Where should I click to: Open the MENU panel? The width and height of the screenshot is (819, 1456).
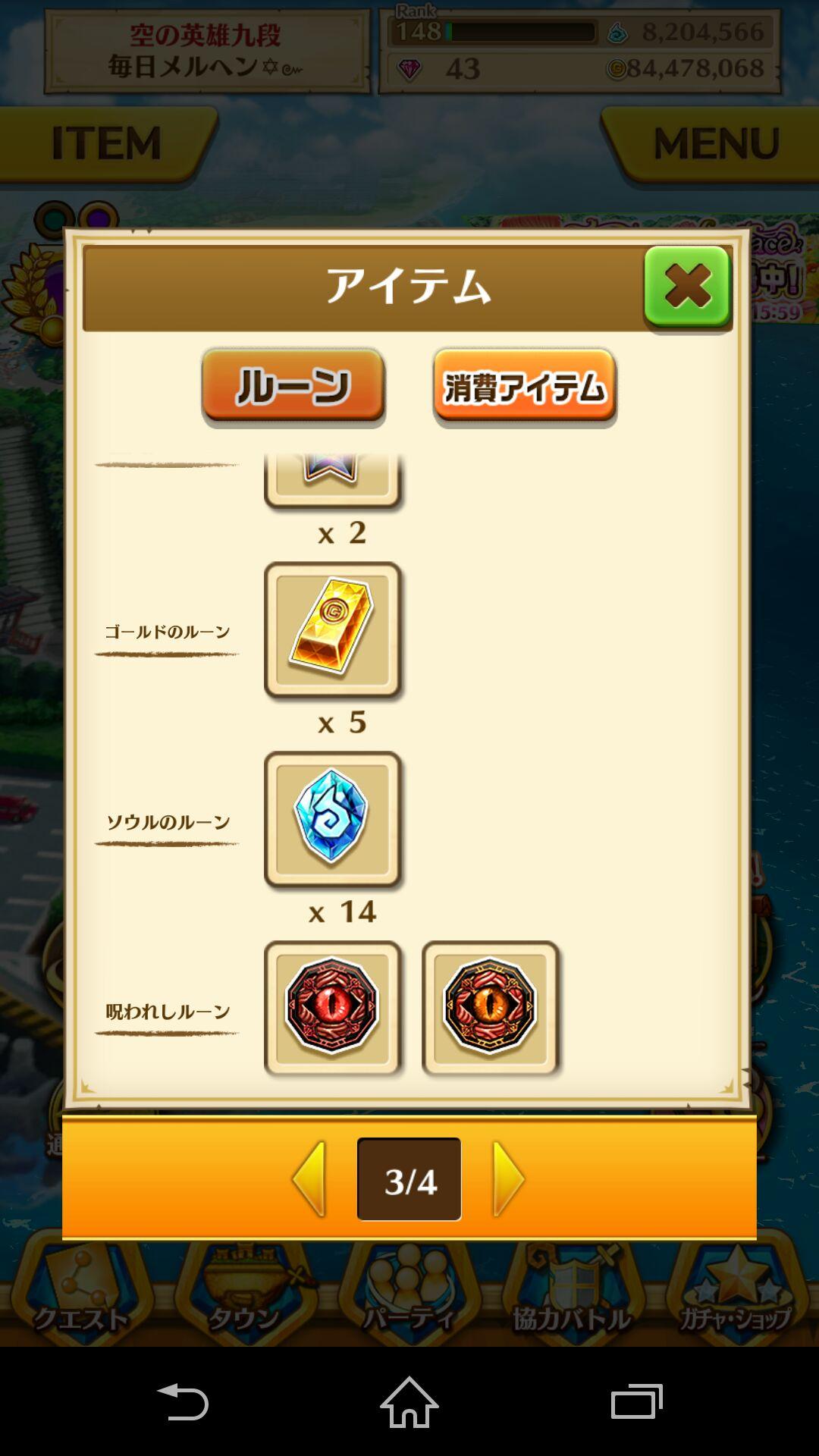coord(715,142)
